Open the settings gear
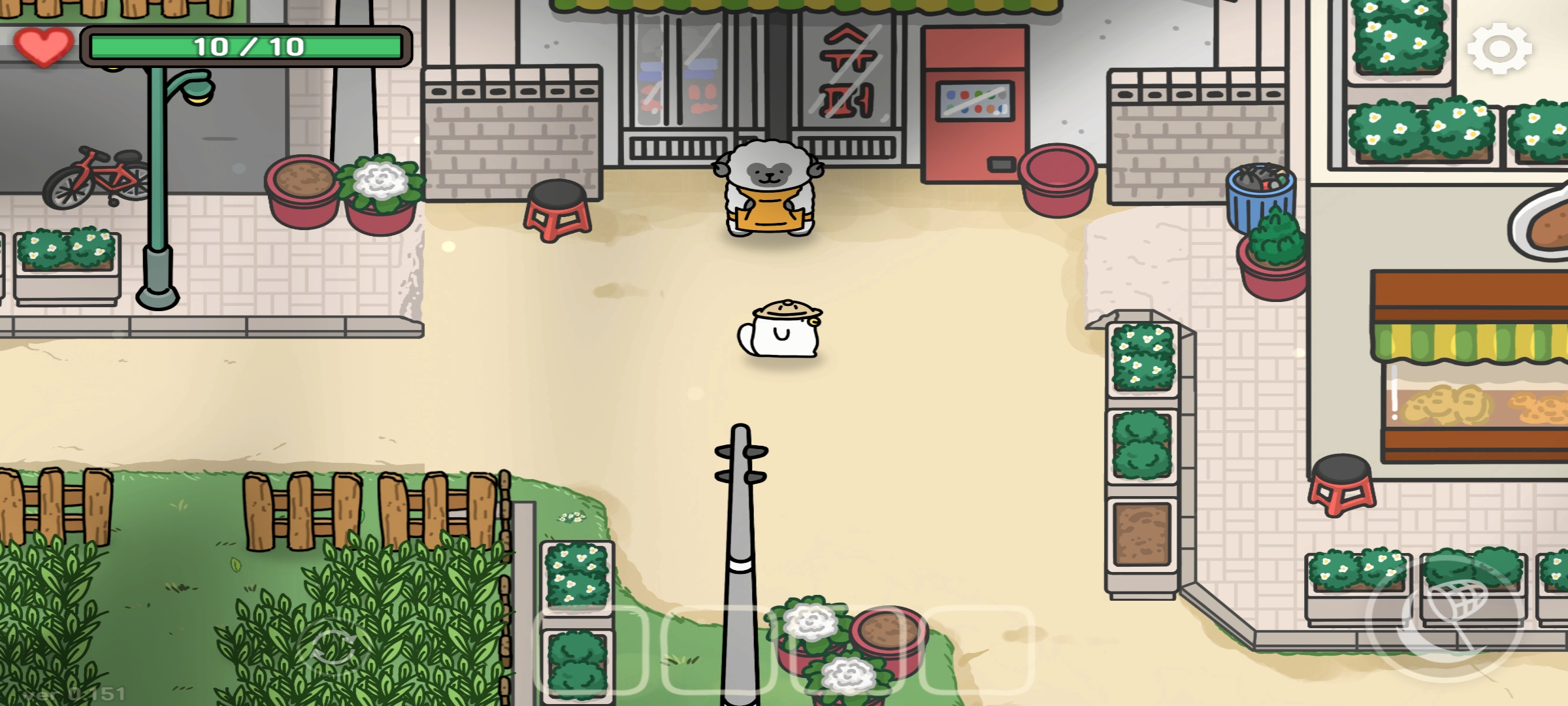 (x=1499, y=48)
